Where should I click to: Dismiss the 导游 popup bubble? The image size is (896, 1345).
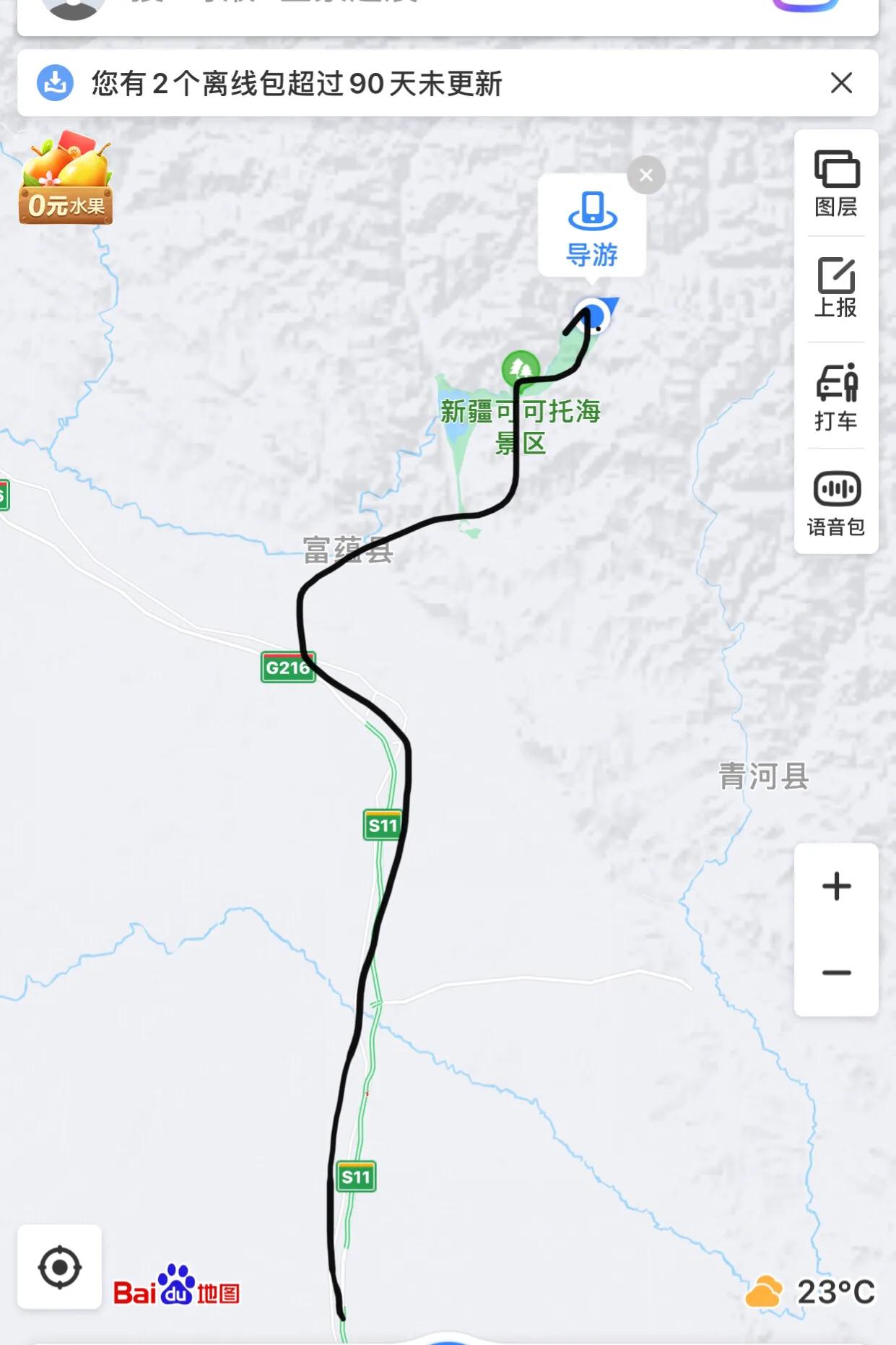coord(645,173)
